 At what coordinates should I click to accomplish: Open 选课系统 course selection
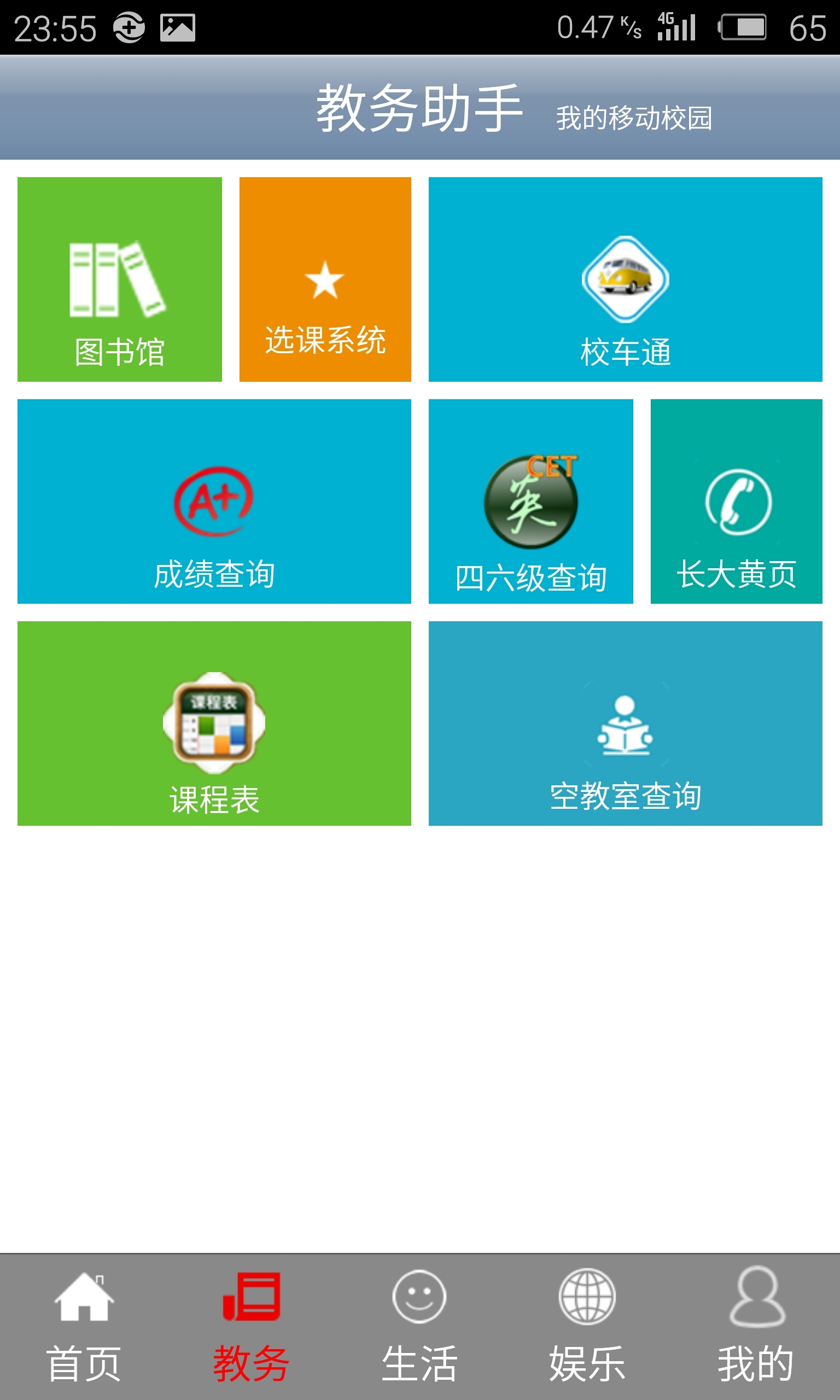coord(325,279)
